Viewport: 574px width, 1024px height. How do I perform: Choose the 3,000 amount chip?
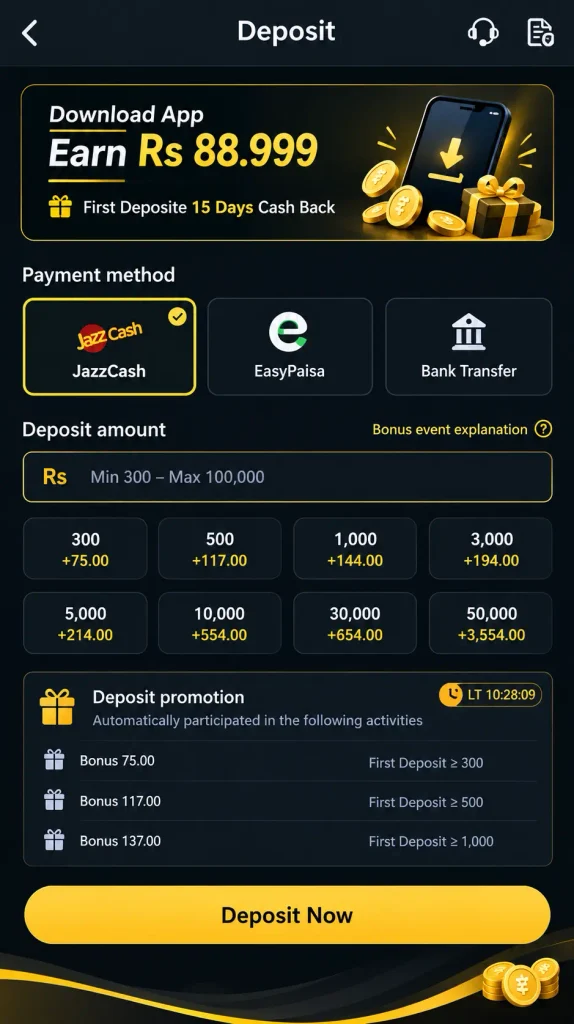click(490, 549)
